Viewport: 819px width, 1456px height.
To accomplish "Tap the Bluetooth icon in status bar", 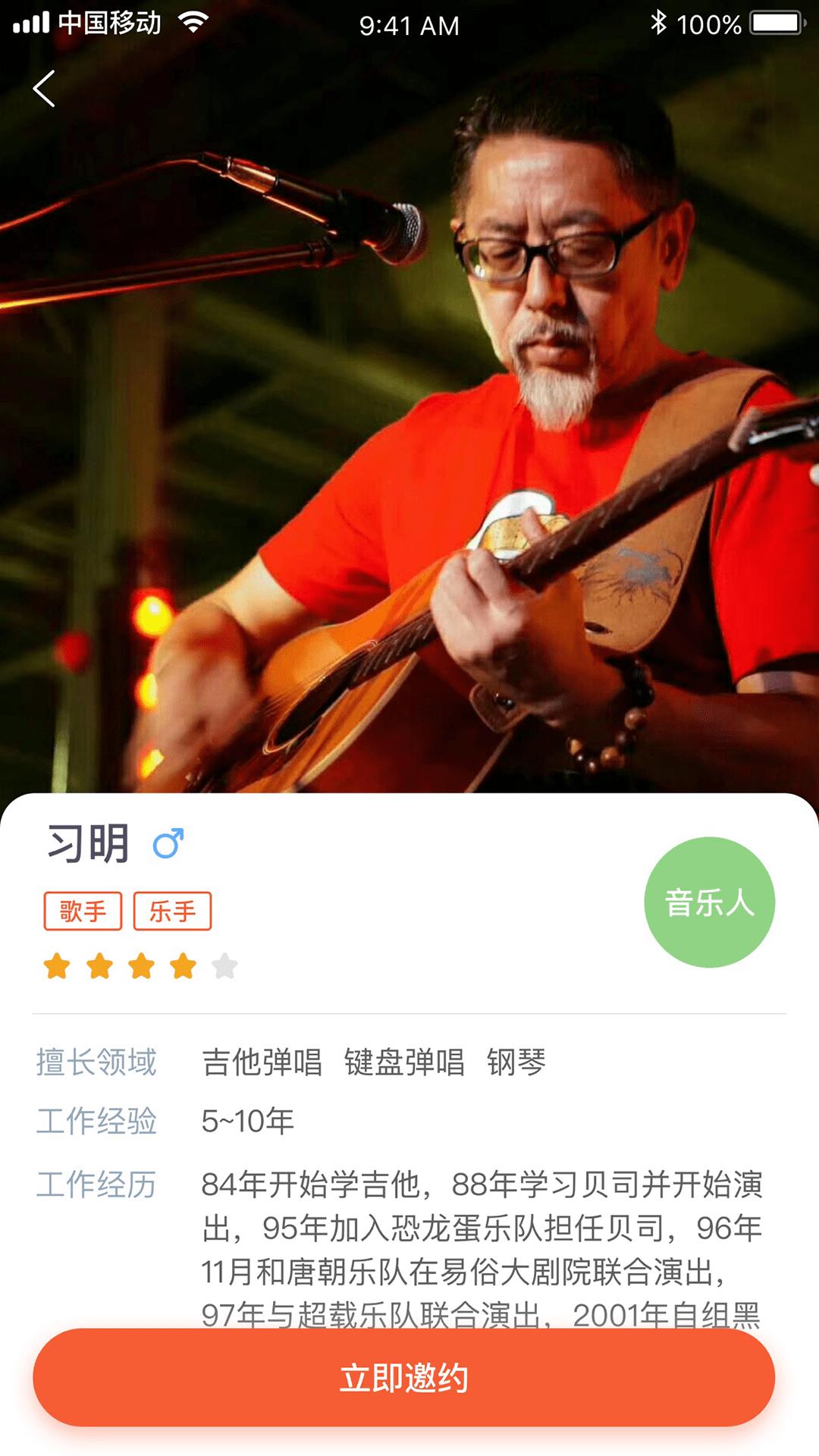I will click(x=659, y=24).
